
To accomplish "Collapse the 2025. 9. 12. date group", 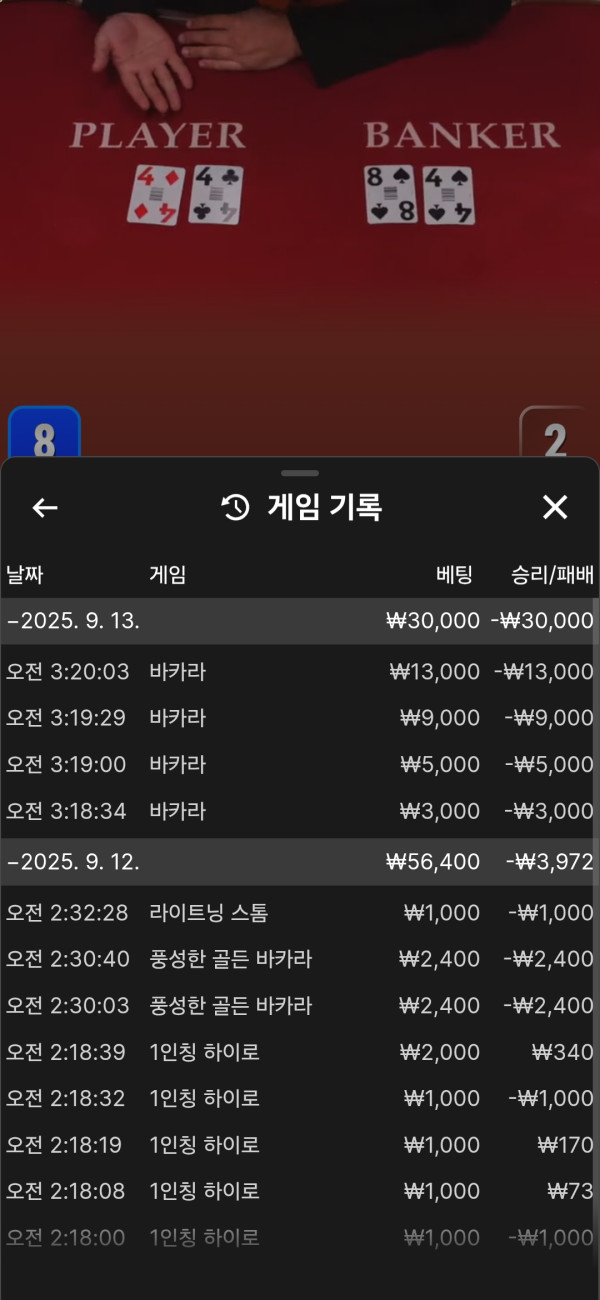I will click(x=298, y=862).
